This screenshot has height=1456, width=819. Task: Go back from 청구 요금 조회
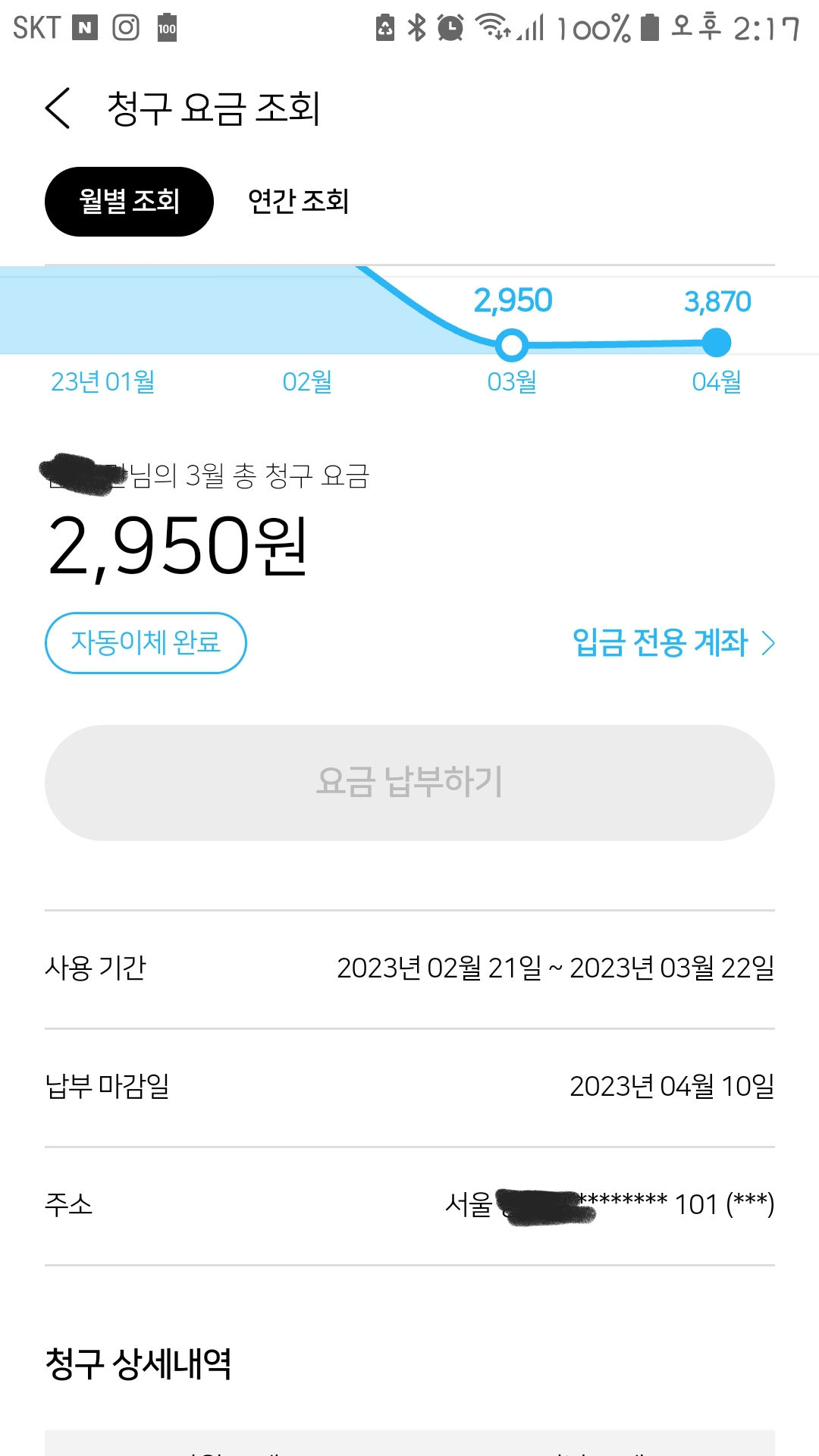click(58, 108)
